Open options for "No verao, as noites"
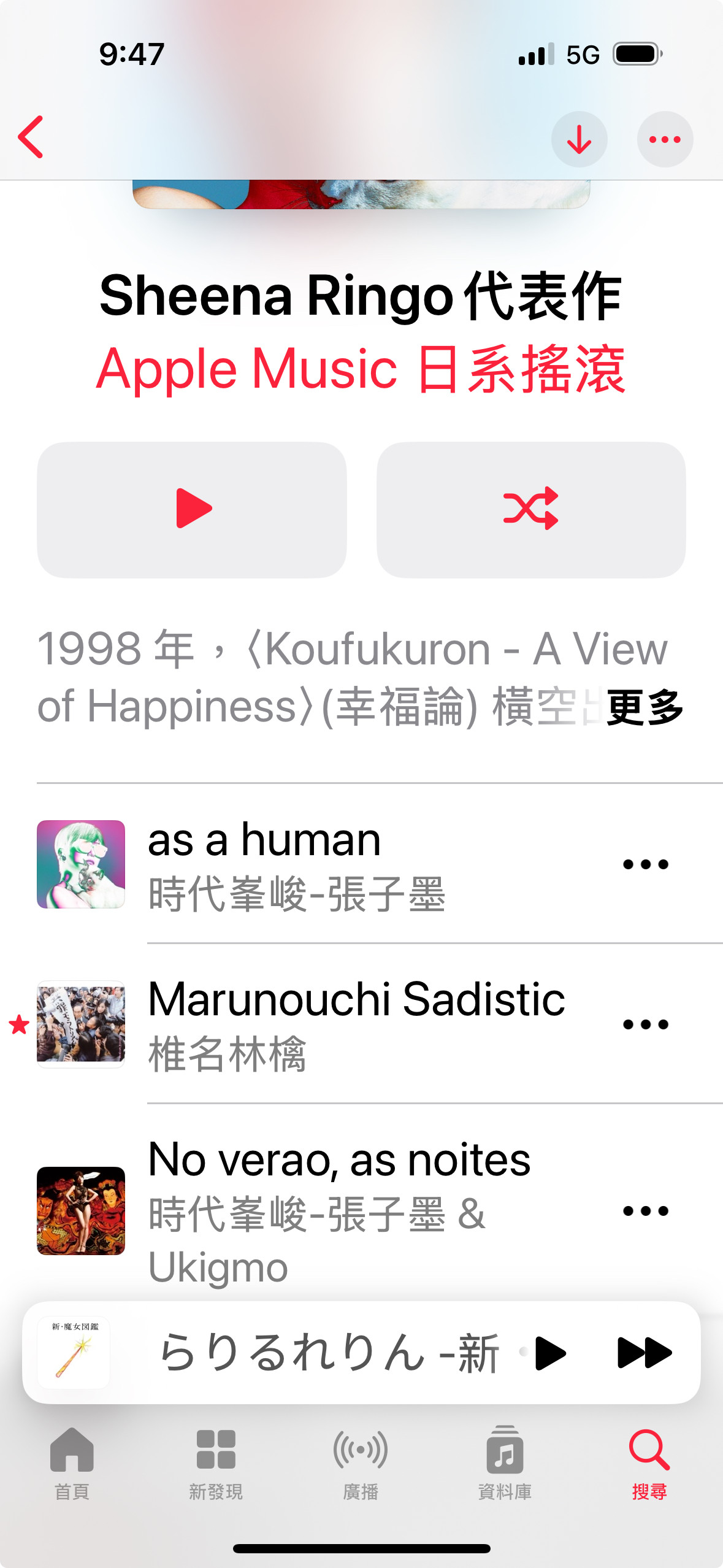 tap(645, 1211)
